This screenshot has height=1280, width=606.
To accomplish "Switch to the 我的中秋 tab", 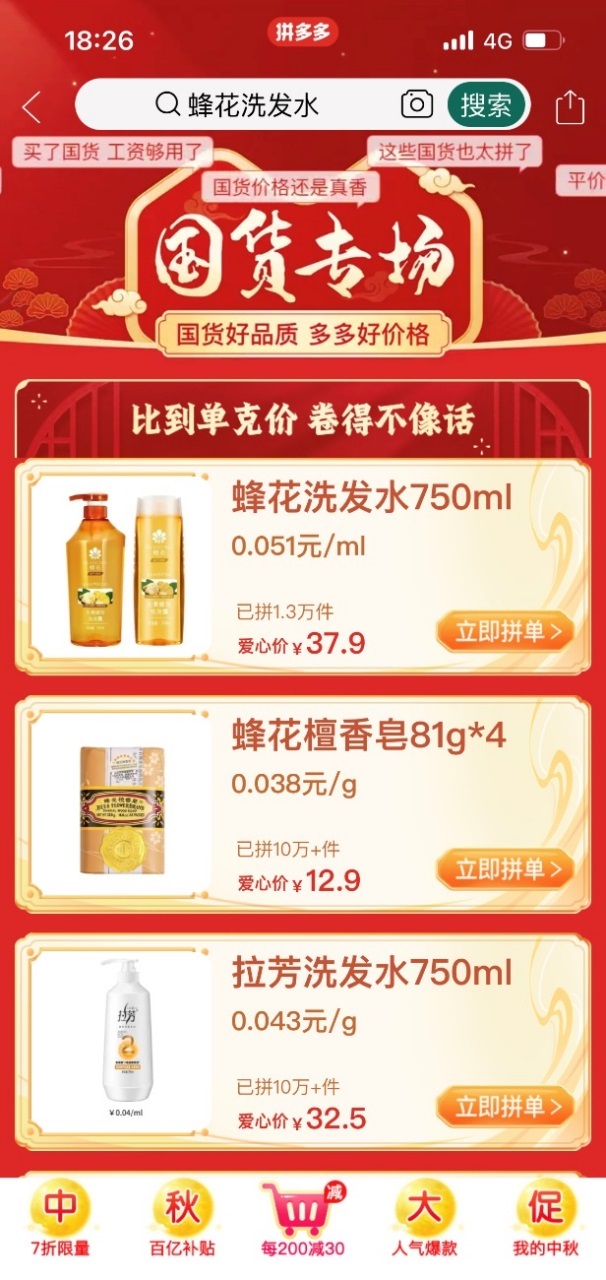I will click(546, 1218).
